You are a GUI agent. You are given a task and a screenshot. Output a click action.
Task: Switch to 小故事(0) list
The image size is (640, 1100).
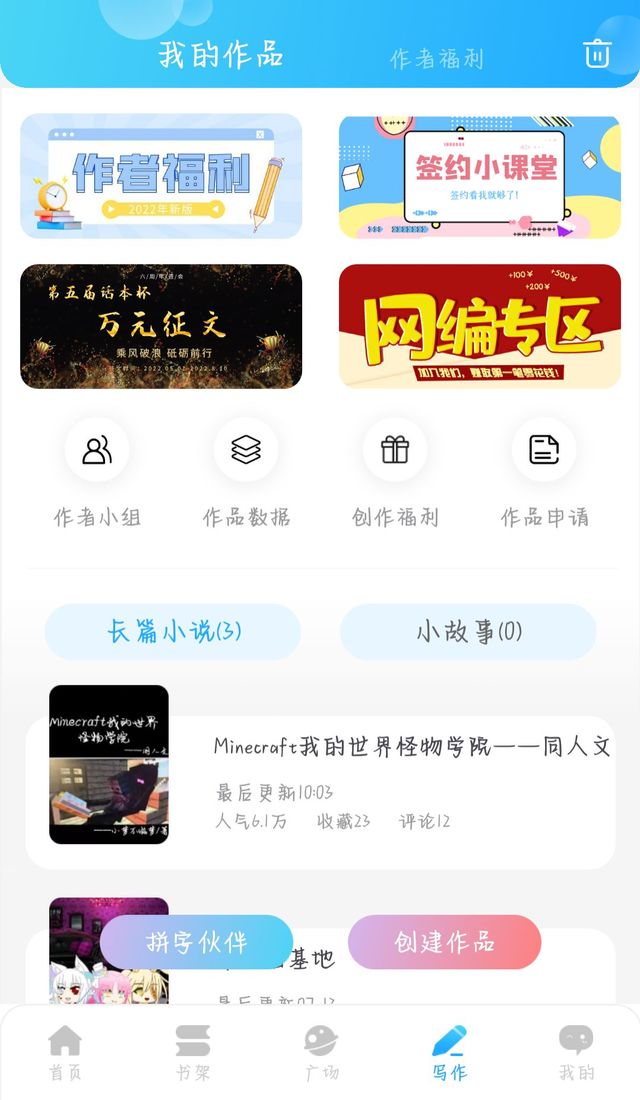pyautogui.click(x=468, y=631)
